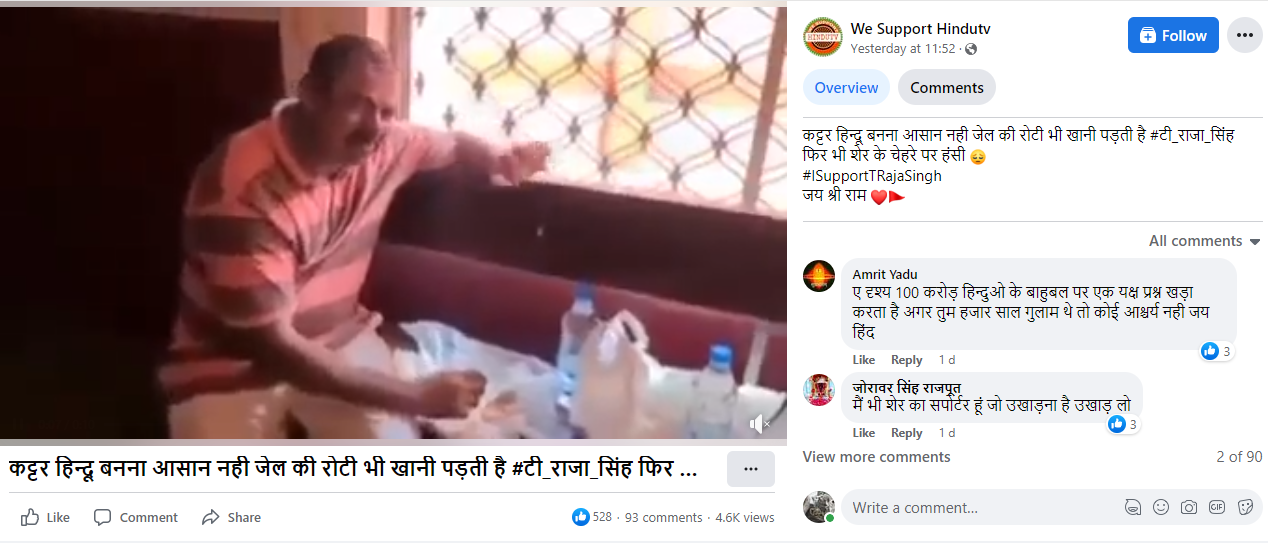
Task: Switch to the Comments tab
Action: (x=946, y=88)
